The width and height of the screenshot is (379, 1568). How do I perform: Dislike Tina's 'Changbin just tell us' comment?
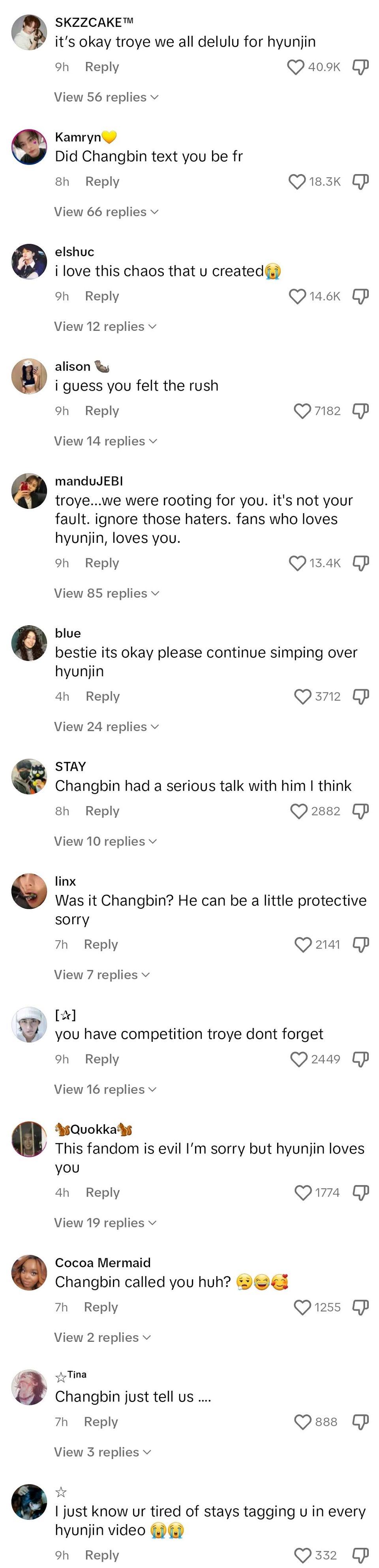coord(361,1422)
